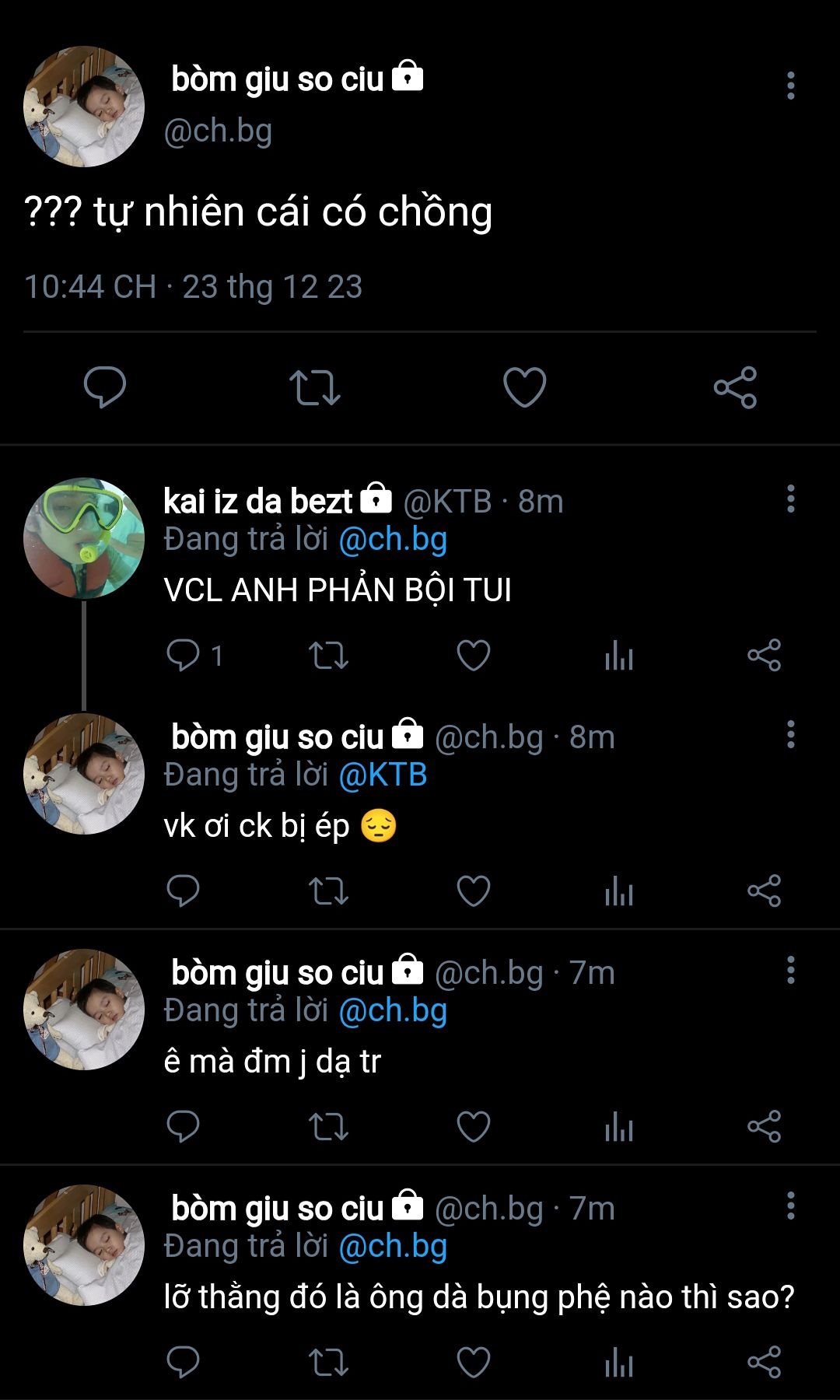Open kai iz da bezt's profile picture

point(84,538)
